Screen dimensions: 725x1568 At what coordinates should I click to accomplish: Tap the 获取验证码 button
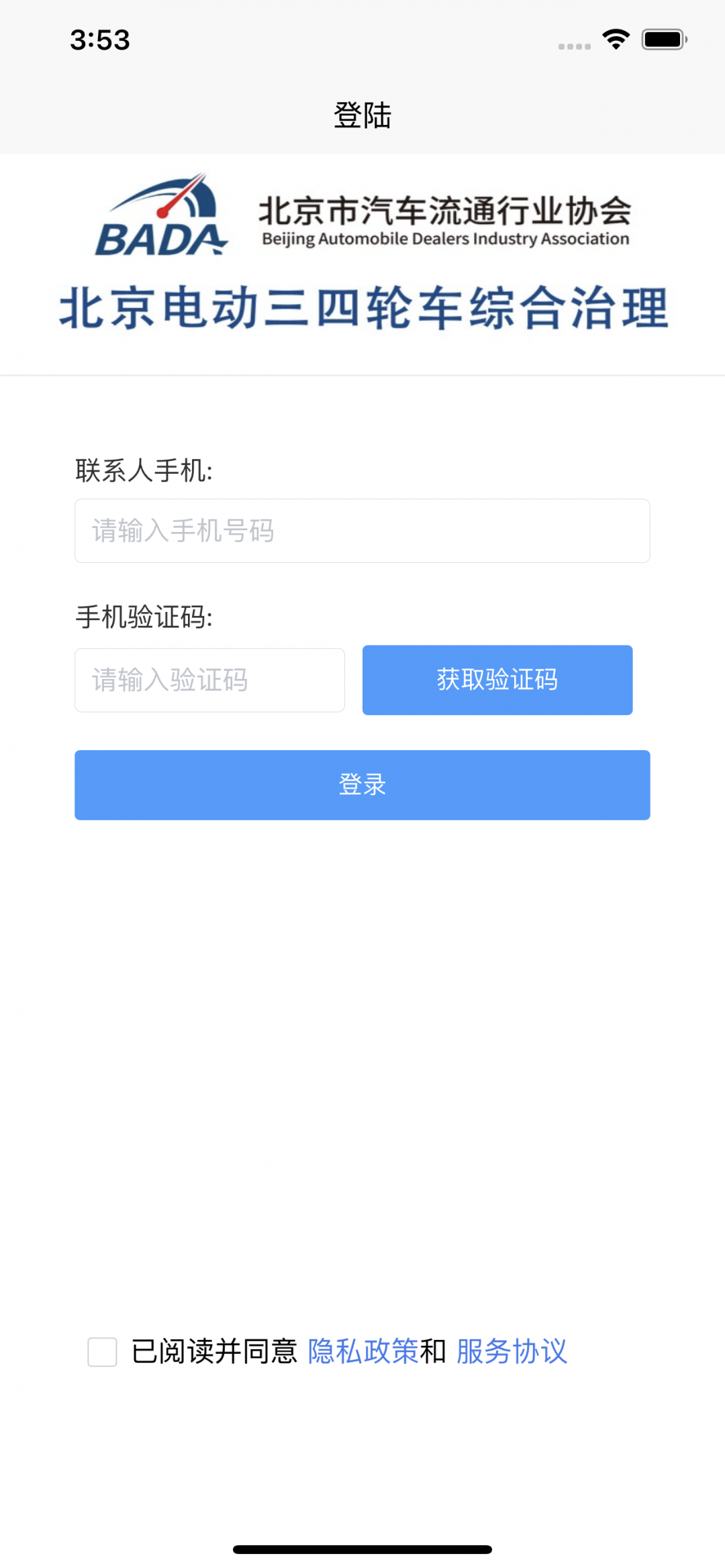point(497,680)
